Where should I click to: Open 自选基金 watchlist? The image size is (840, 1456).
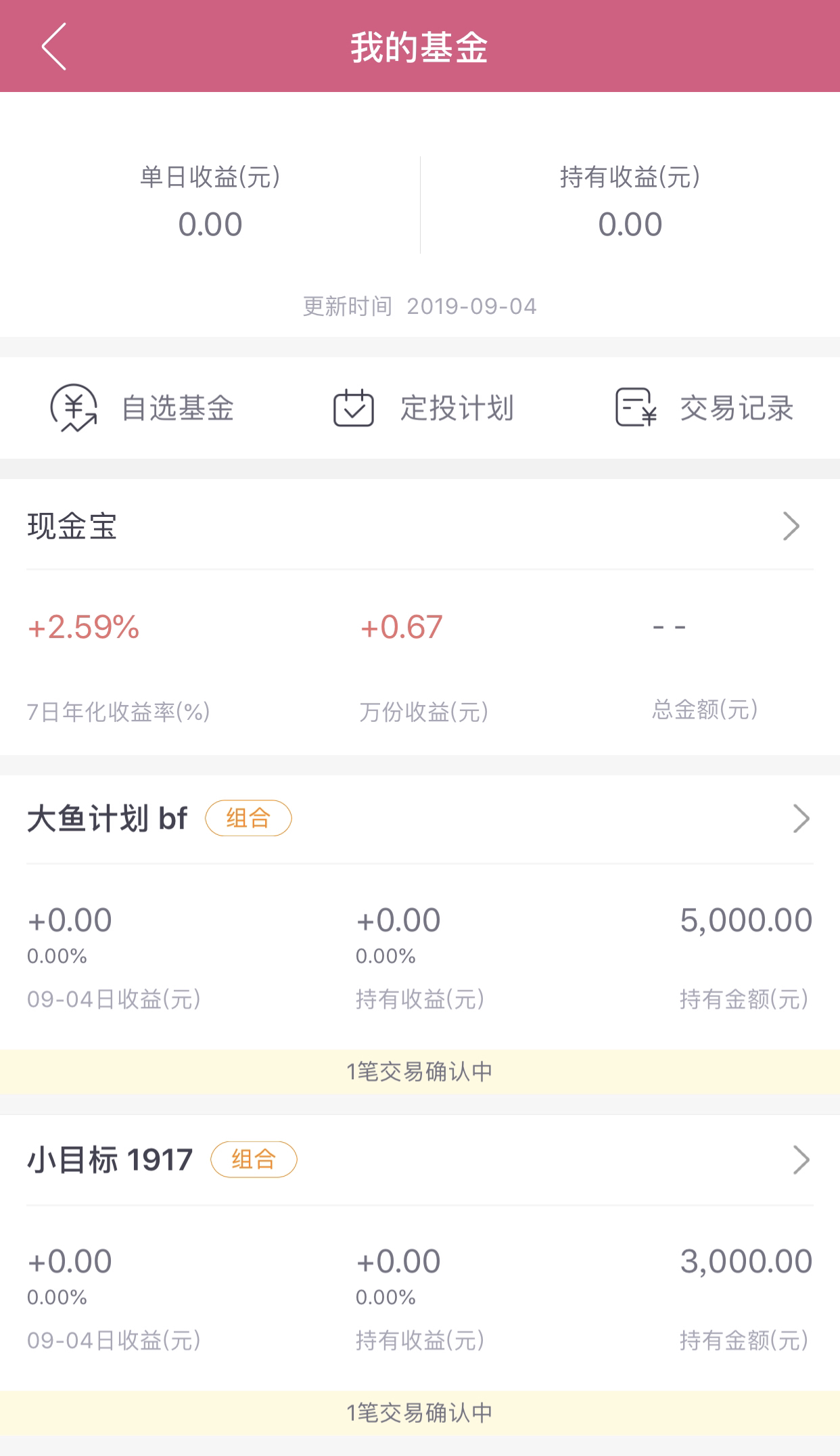[142, 408]
